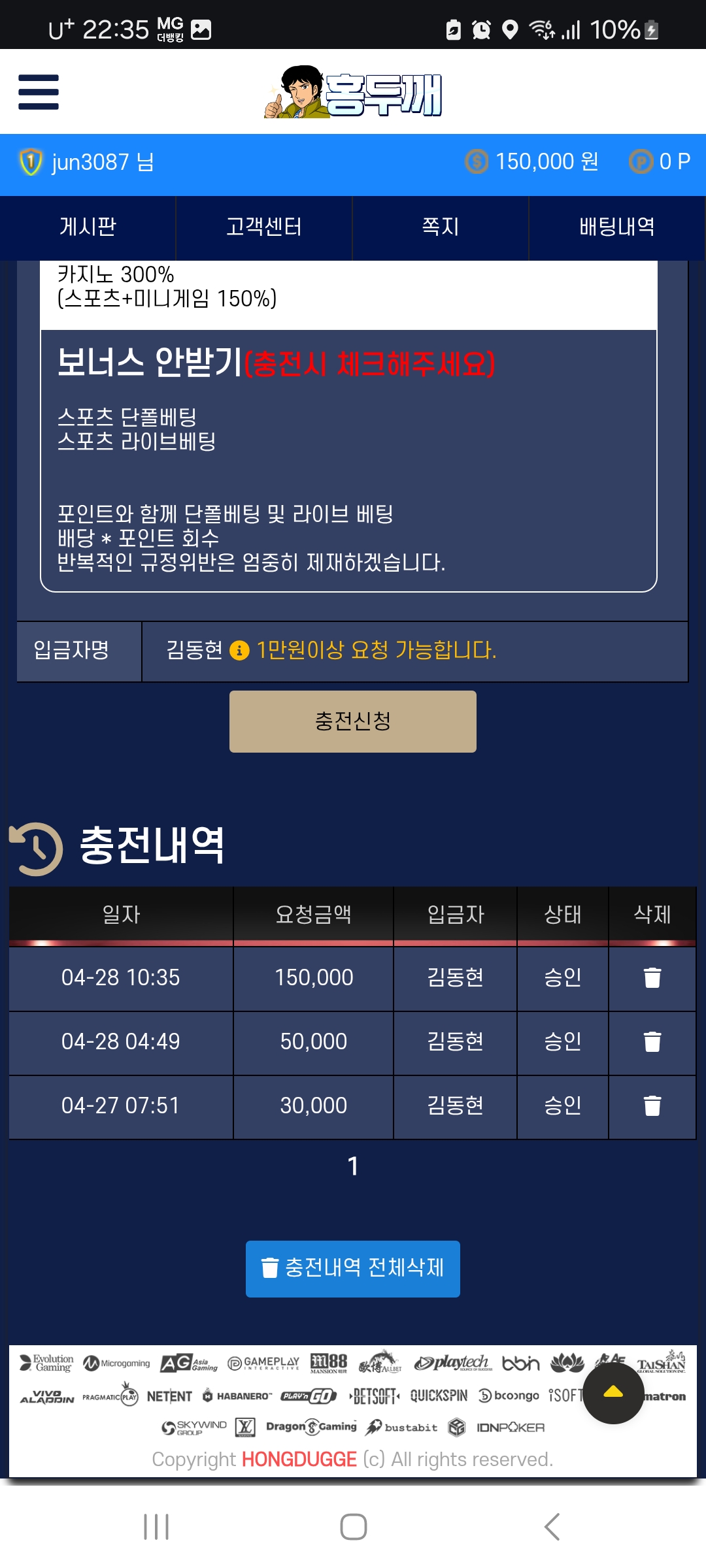
Task: Jump to top with the arrow button
Action: pos(613,1392)
